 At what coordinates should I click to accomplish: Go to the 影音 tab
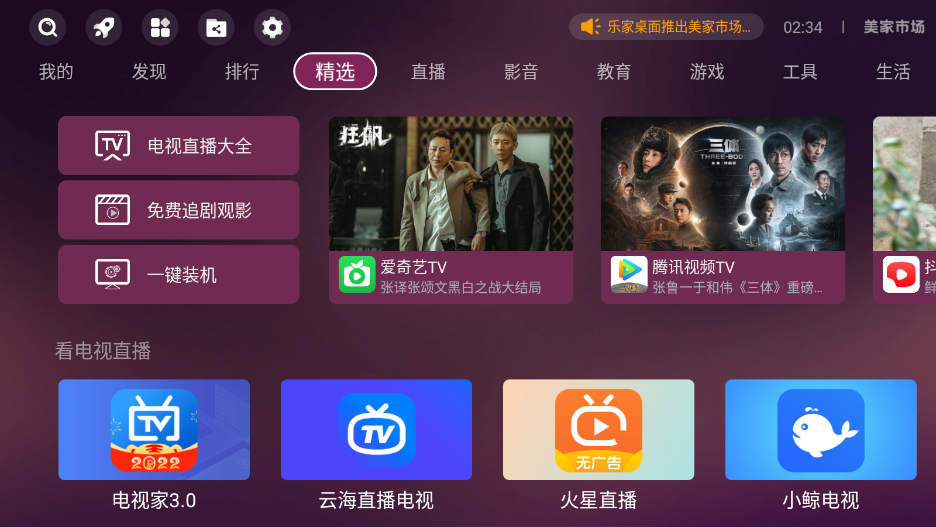(521, 72)
